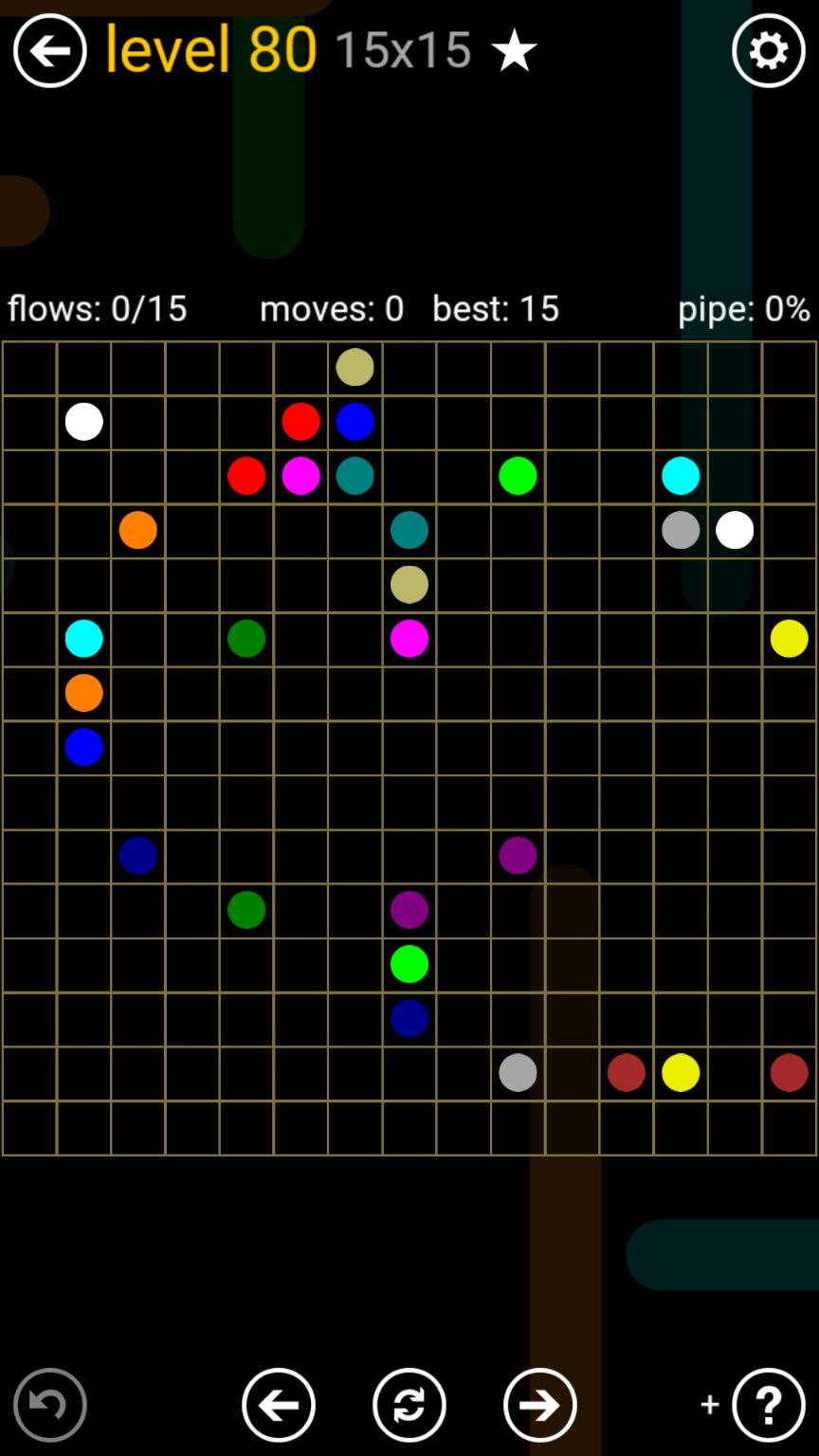
Task: Tap the gray dot in the bottom row area
Action: pyautogui.click(x=518, y=1072)
